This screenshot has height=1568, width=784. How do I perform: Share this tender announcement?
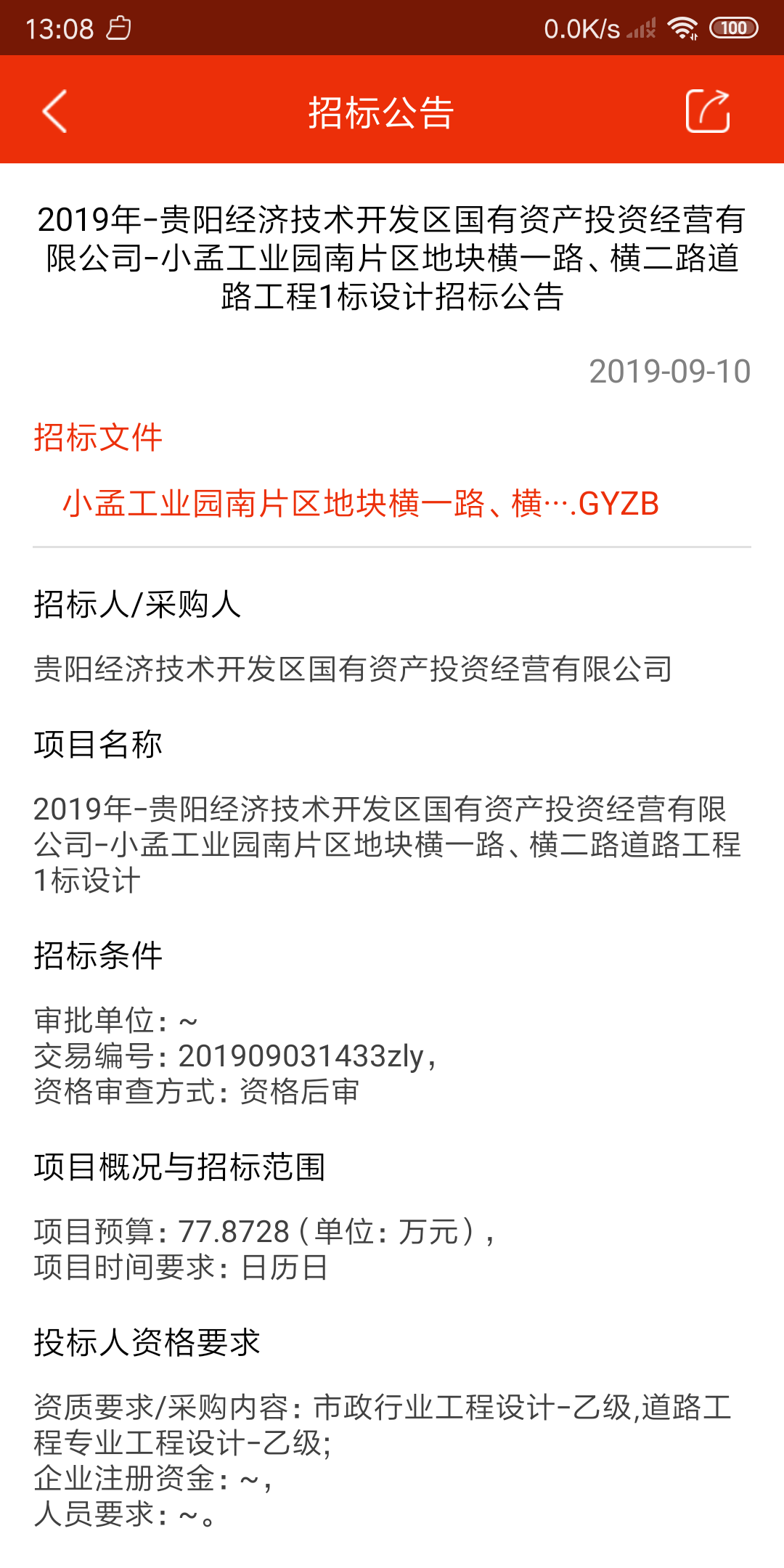[707, 111]
